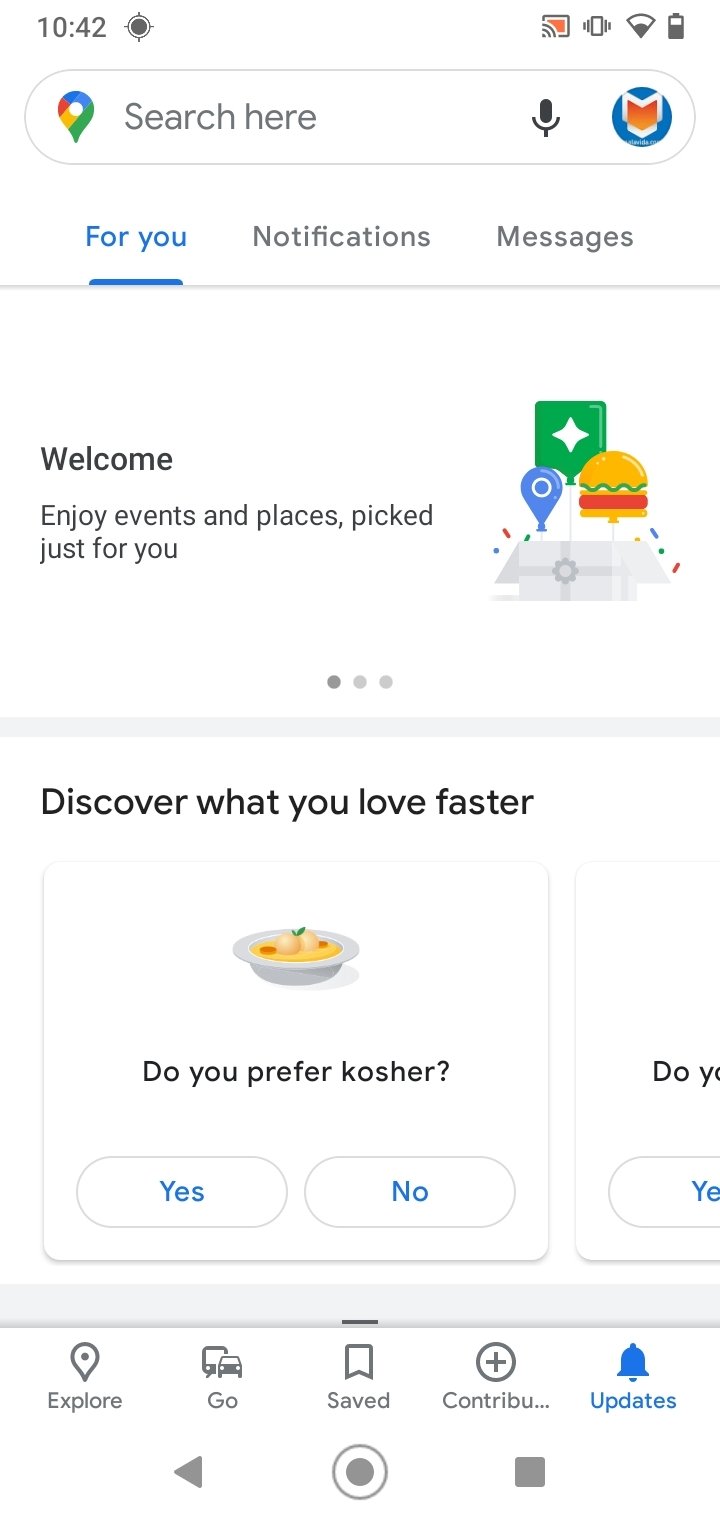Tap the Welcome banner card
The width and height of the screenshot is (720, 1520).
tap(360, 502)
